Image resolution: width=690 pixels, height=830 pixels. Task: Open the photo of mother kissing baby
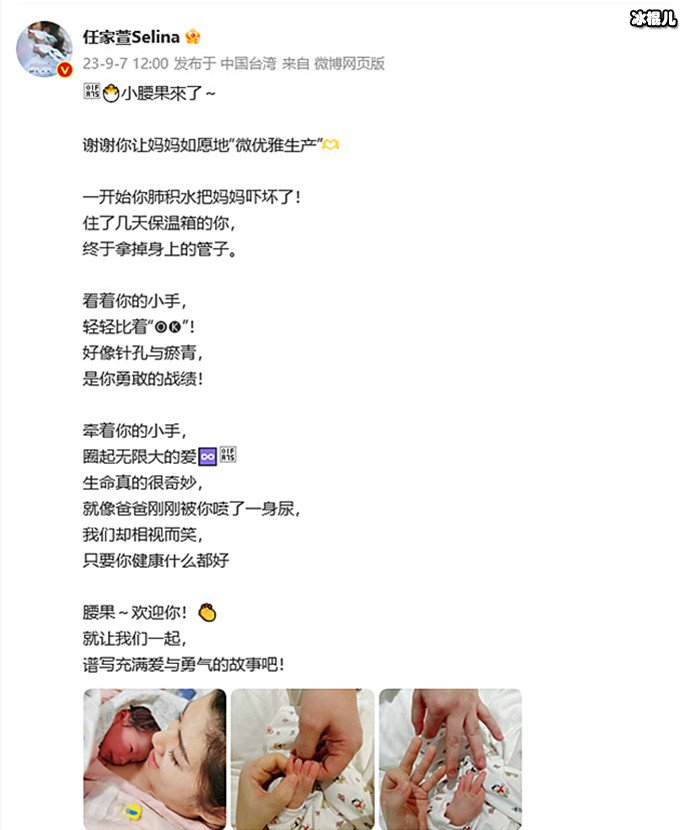[x=154, y=756]
